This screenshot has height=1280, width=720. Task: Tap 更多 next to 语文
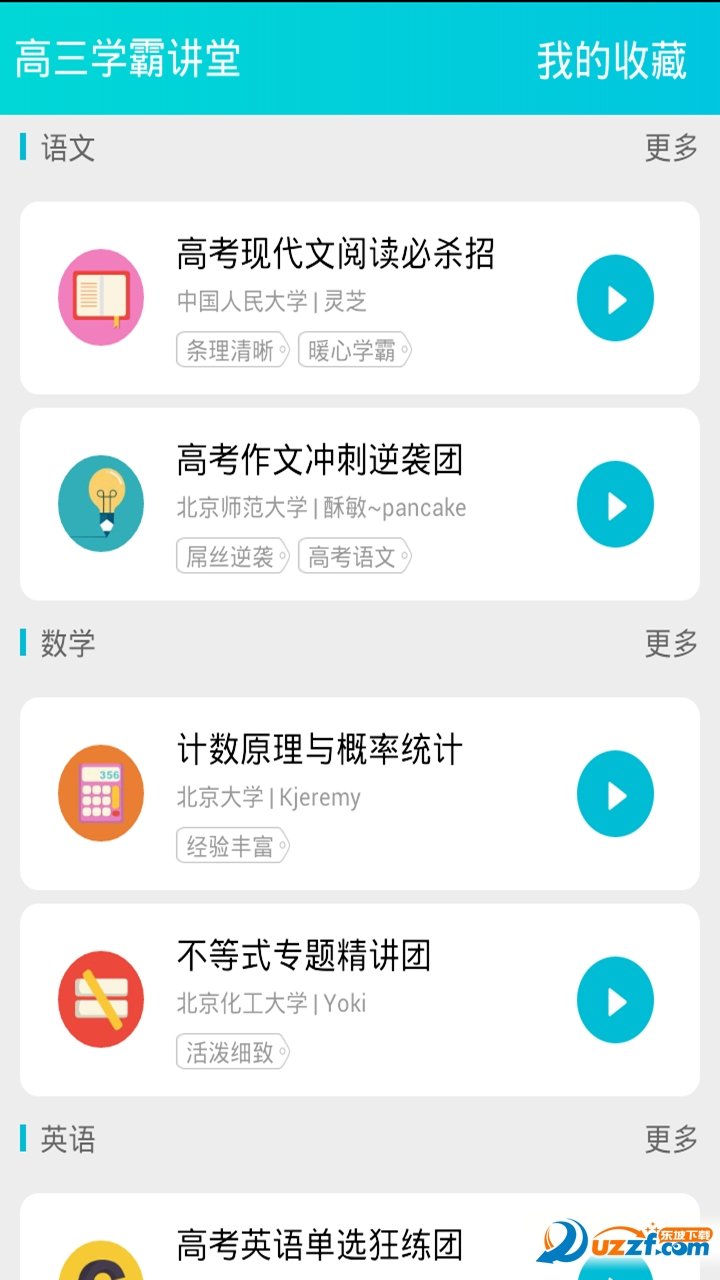point(671,148)
